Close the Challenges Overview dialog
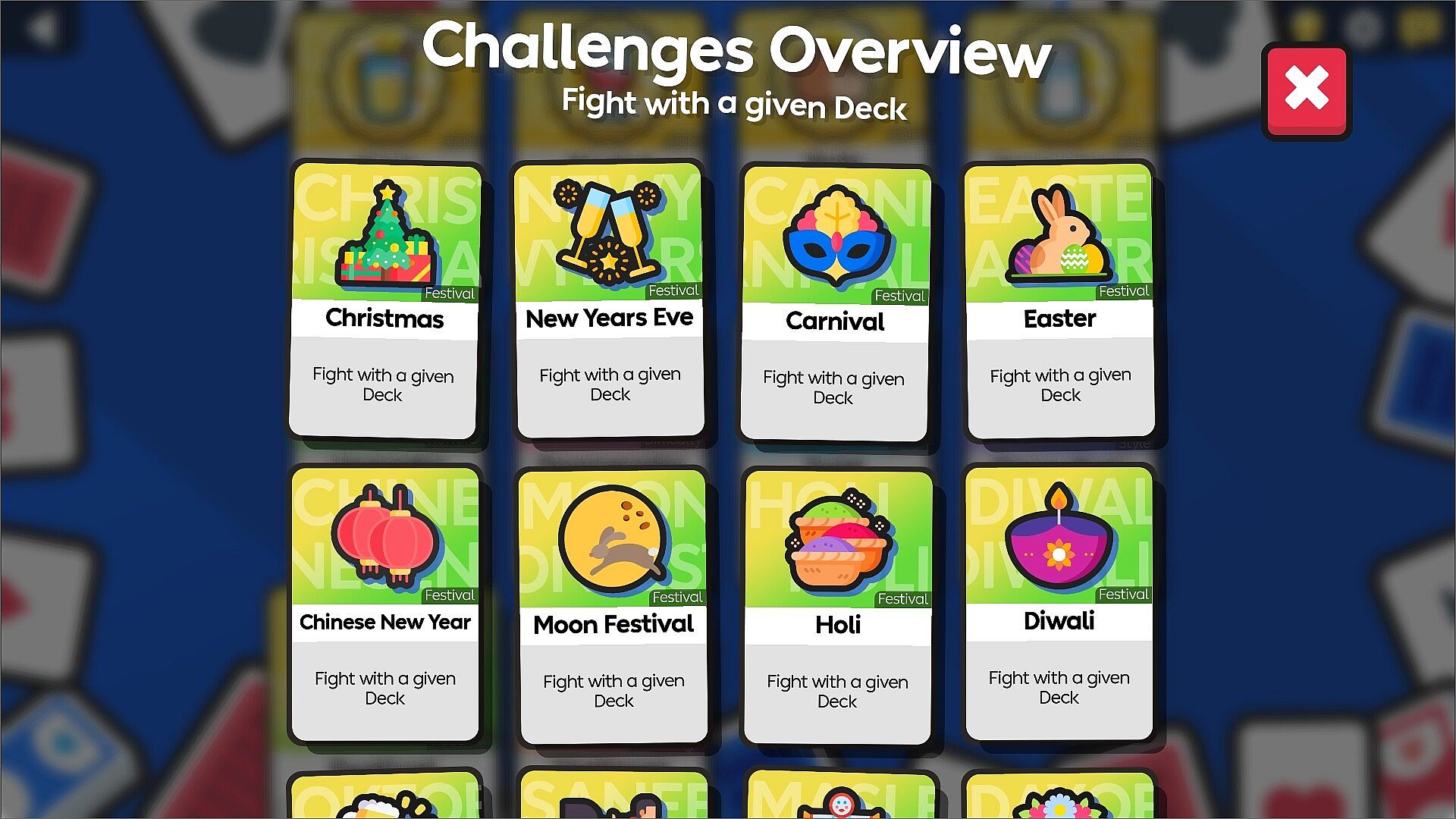 click(1307, 89)
